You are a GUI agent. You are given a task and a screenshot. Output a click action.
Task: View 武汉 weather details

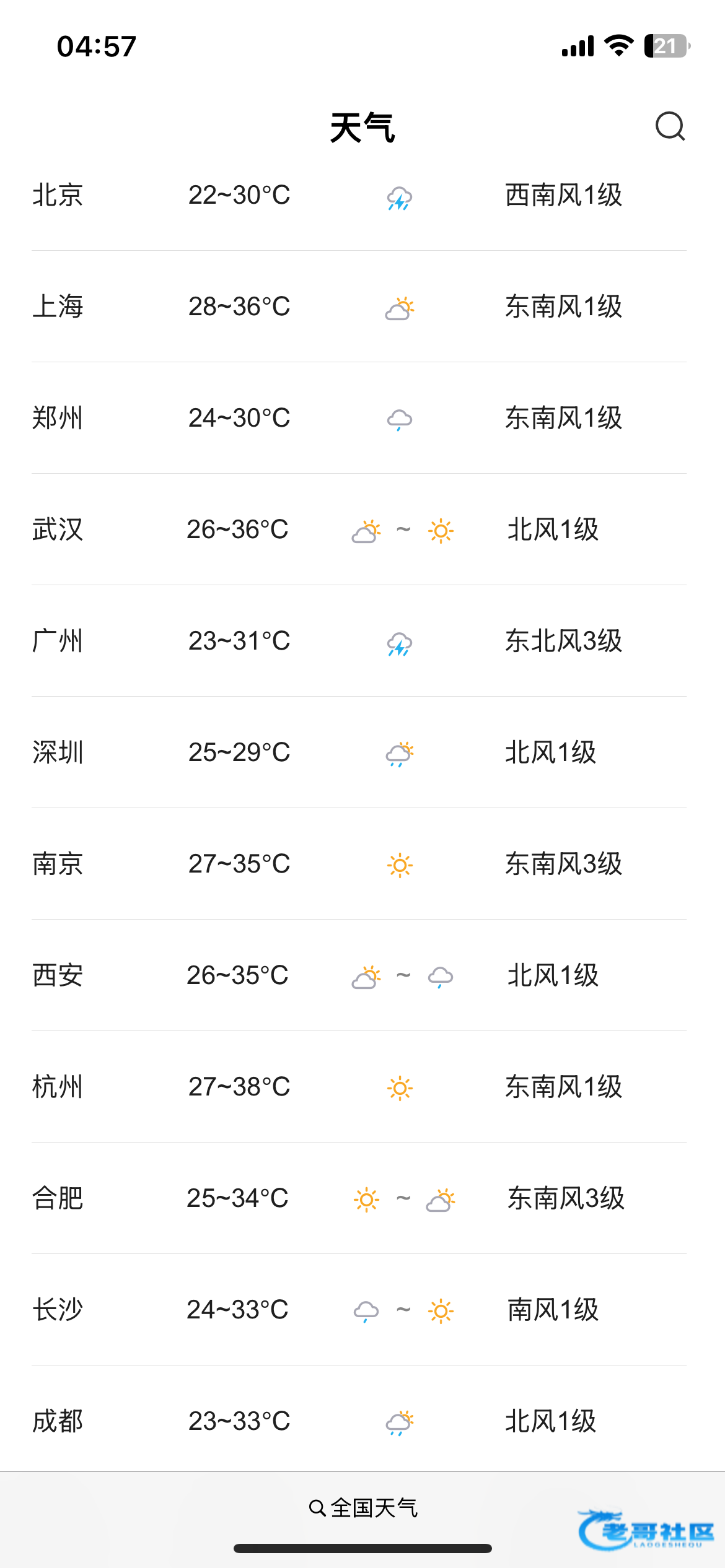(x=362, y=529)
